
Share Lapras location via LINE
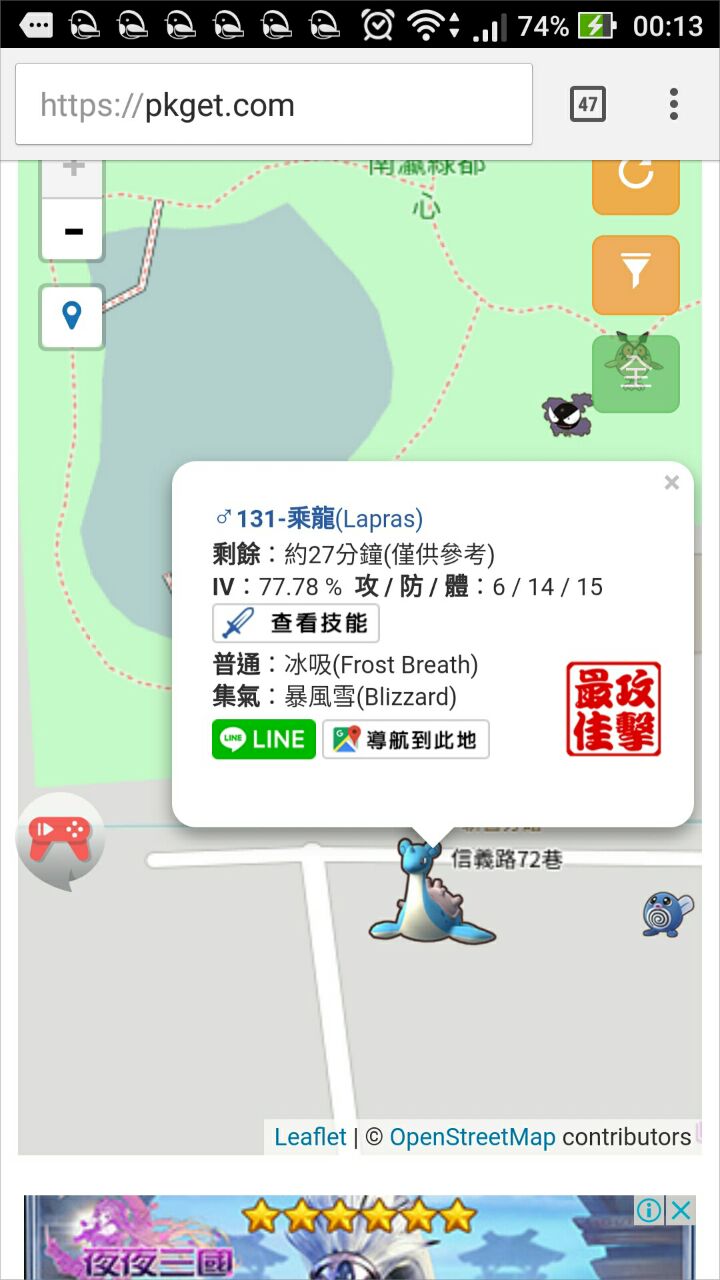click(x=263, y=739)
